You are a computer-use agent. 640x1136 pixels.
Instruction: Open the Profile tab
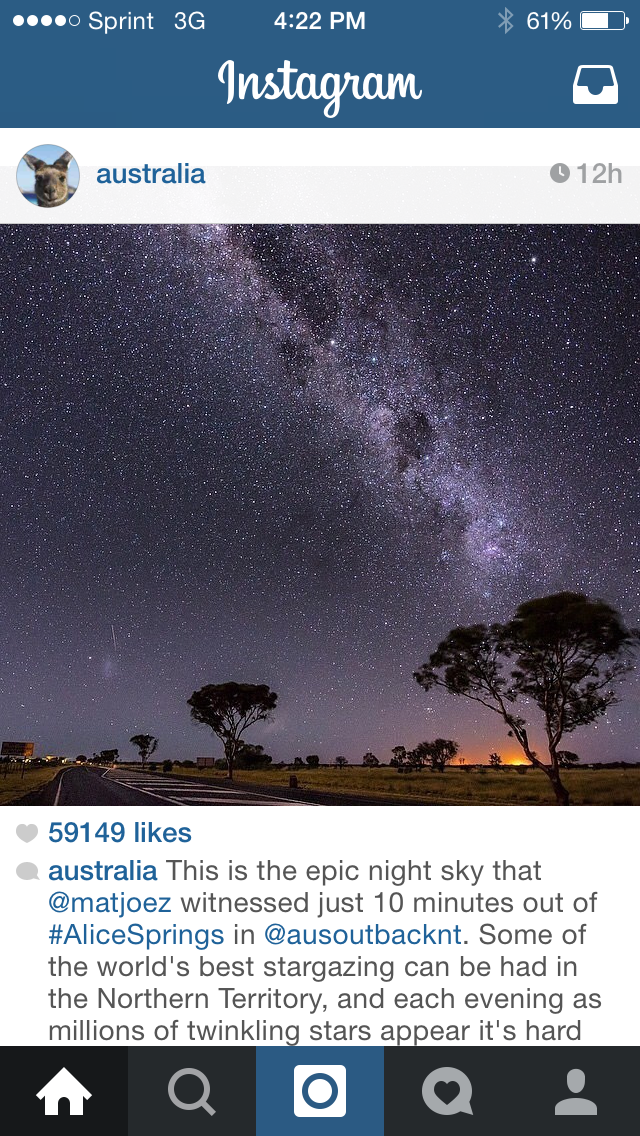(576, 1091)
